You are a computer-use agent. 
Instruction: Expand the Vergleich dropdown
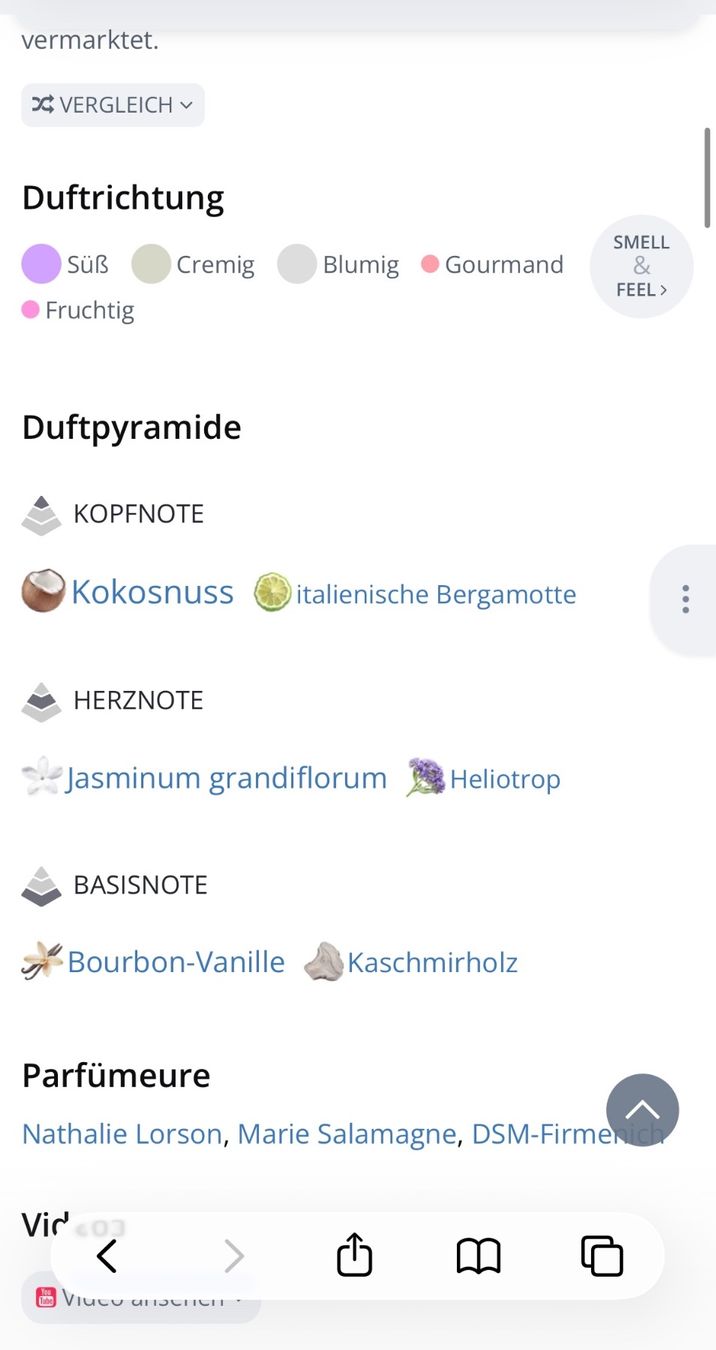click(113, 105)
